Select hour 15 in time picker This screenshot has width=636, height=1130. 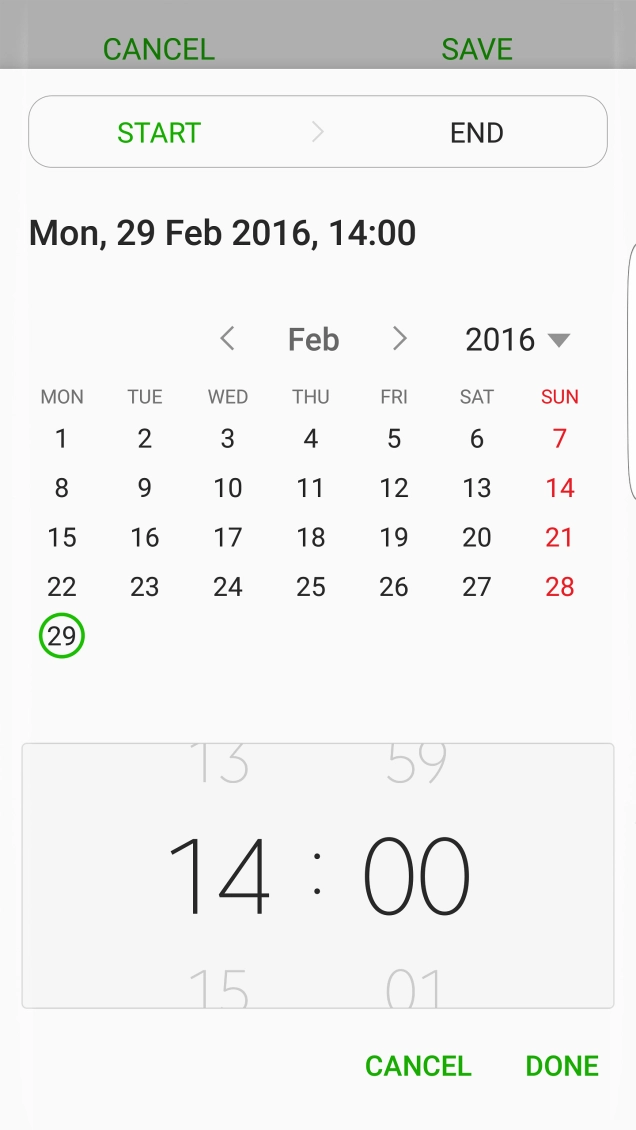[219, 987]
